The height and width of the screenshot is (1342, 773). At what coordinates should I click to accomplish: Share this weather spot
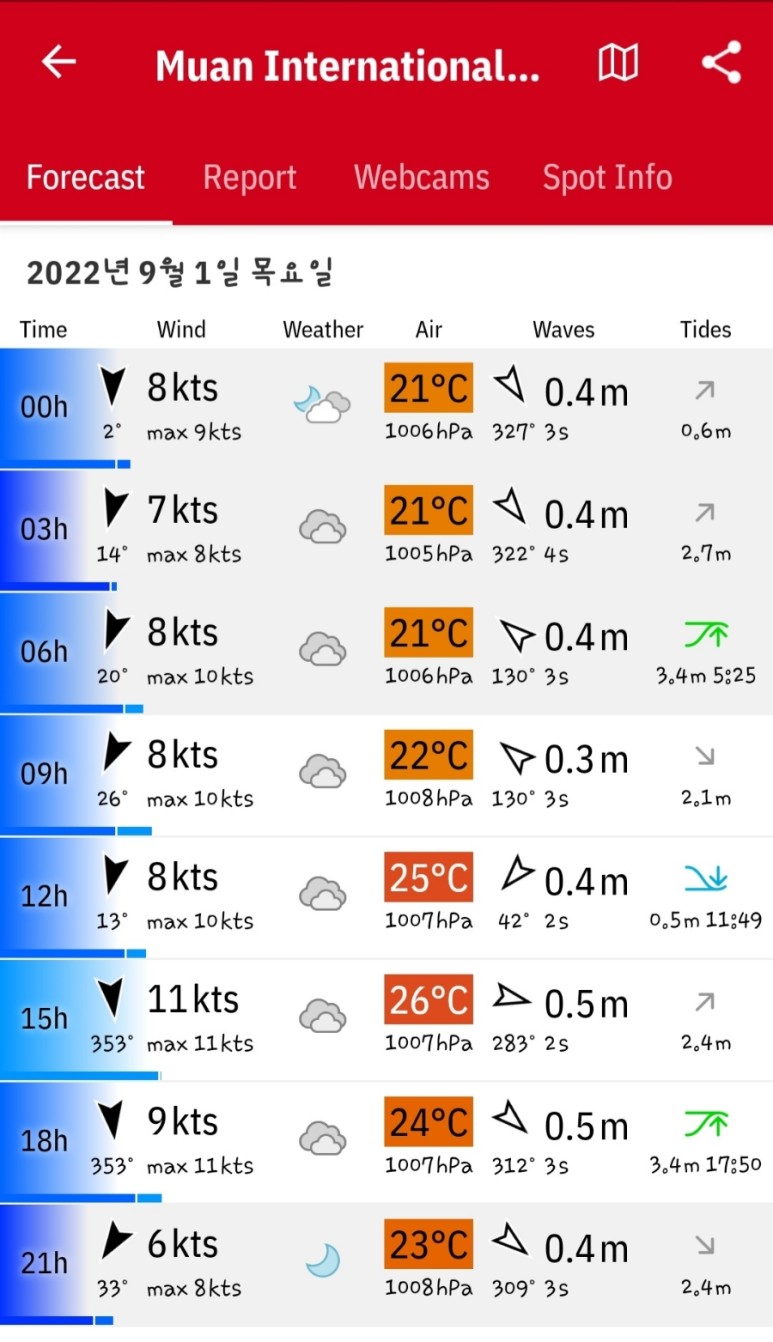click(721, 63)
